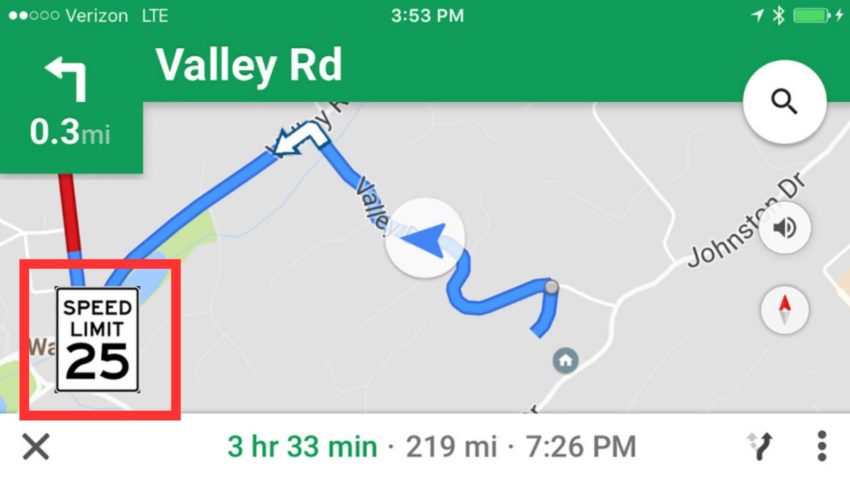Open the three-dot overflow menu
850x478 pixels.
(822, 446)
